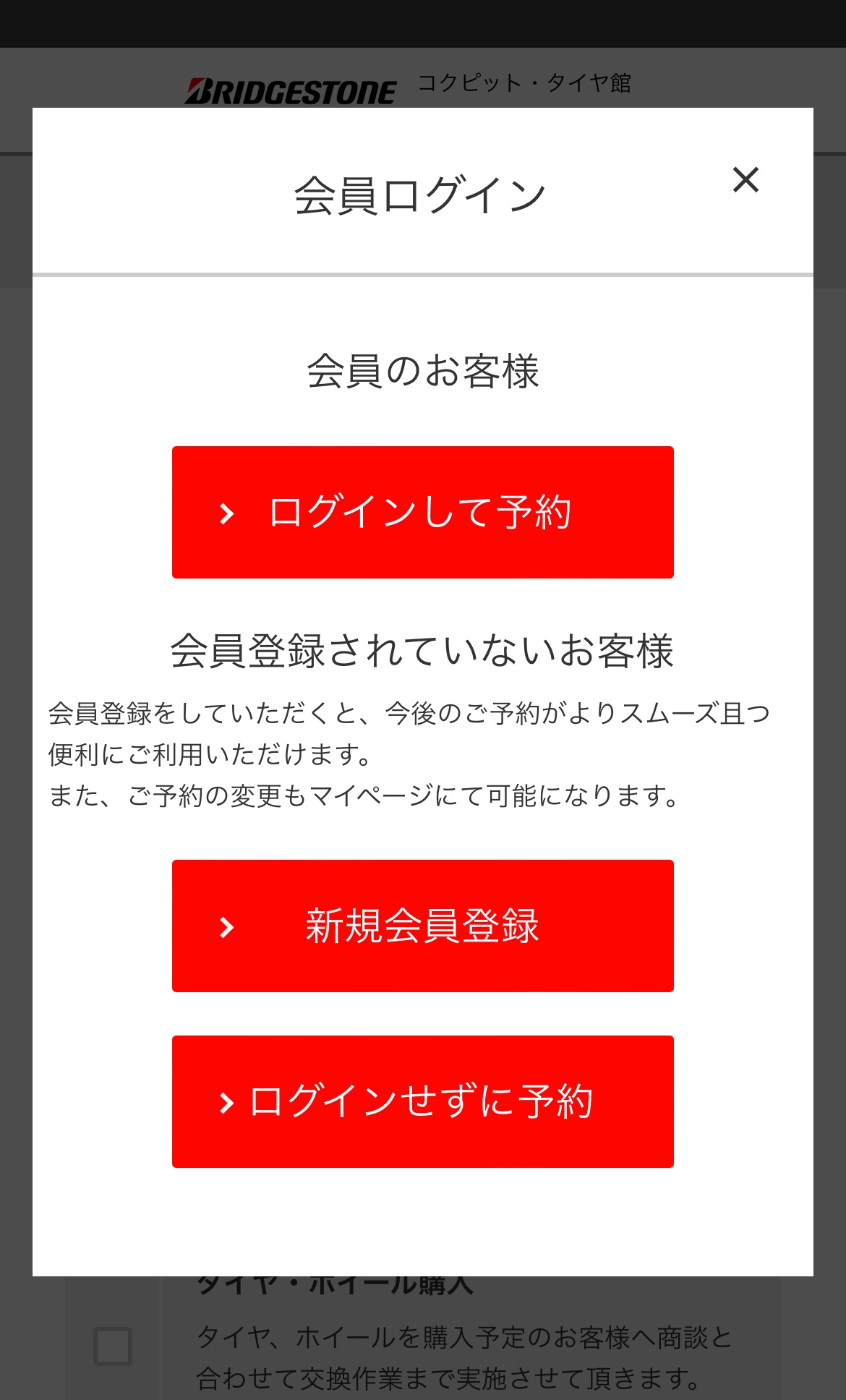Tap the ログインして予約 button

pyautogui.click(x=423, y=512)
